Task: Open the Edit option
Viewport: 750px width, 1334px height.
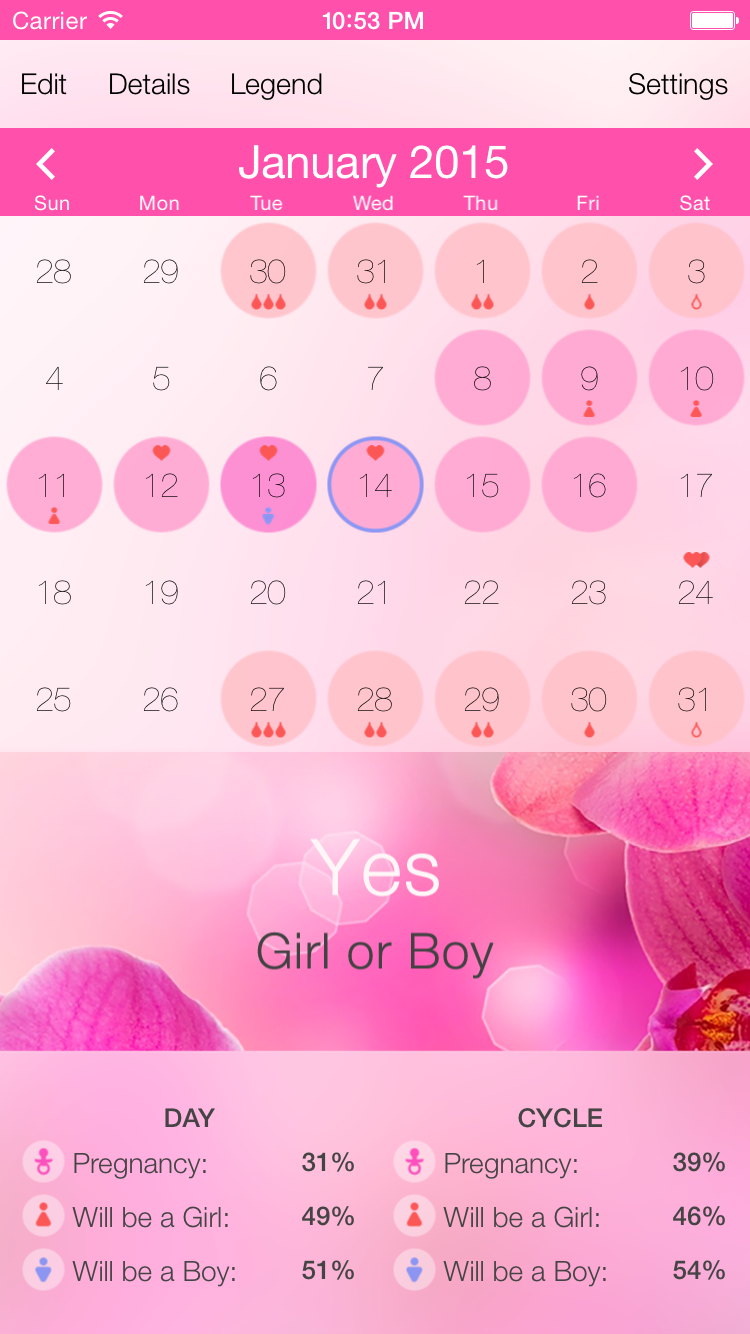Action: [43, 85]
